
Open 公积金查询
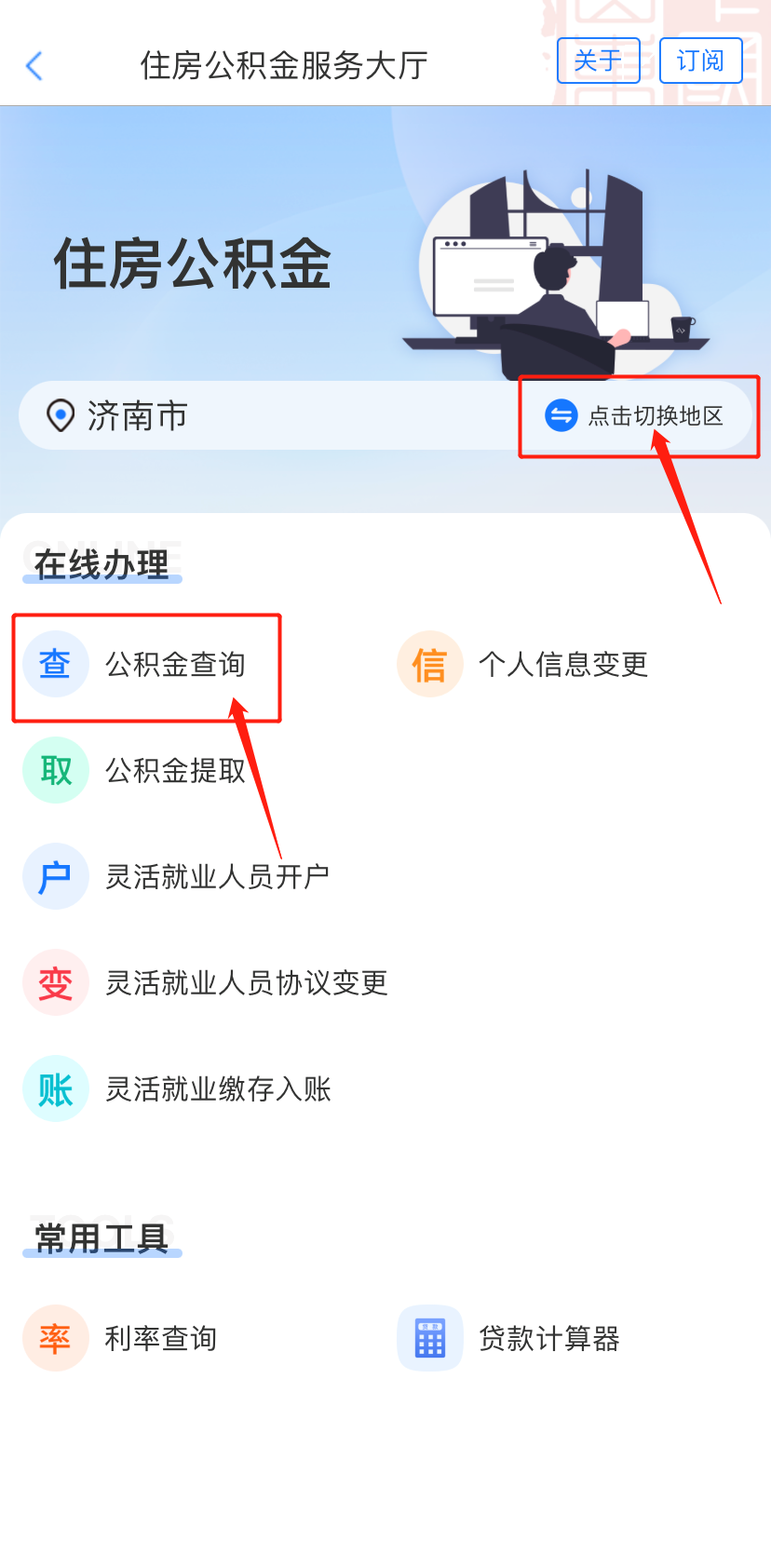[x=135, y=665]
